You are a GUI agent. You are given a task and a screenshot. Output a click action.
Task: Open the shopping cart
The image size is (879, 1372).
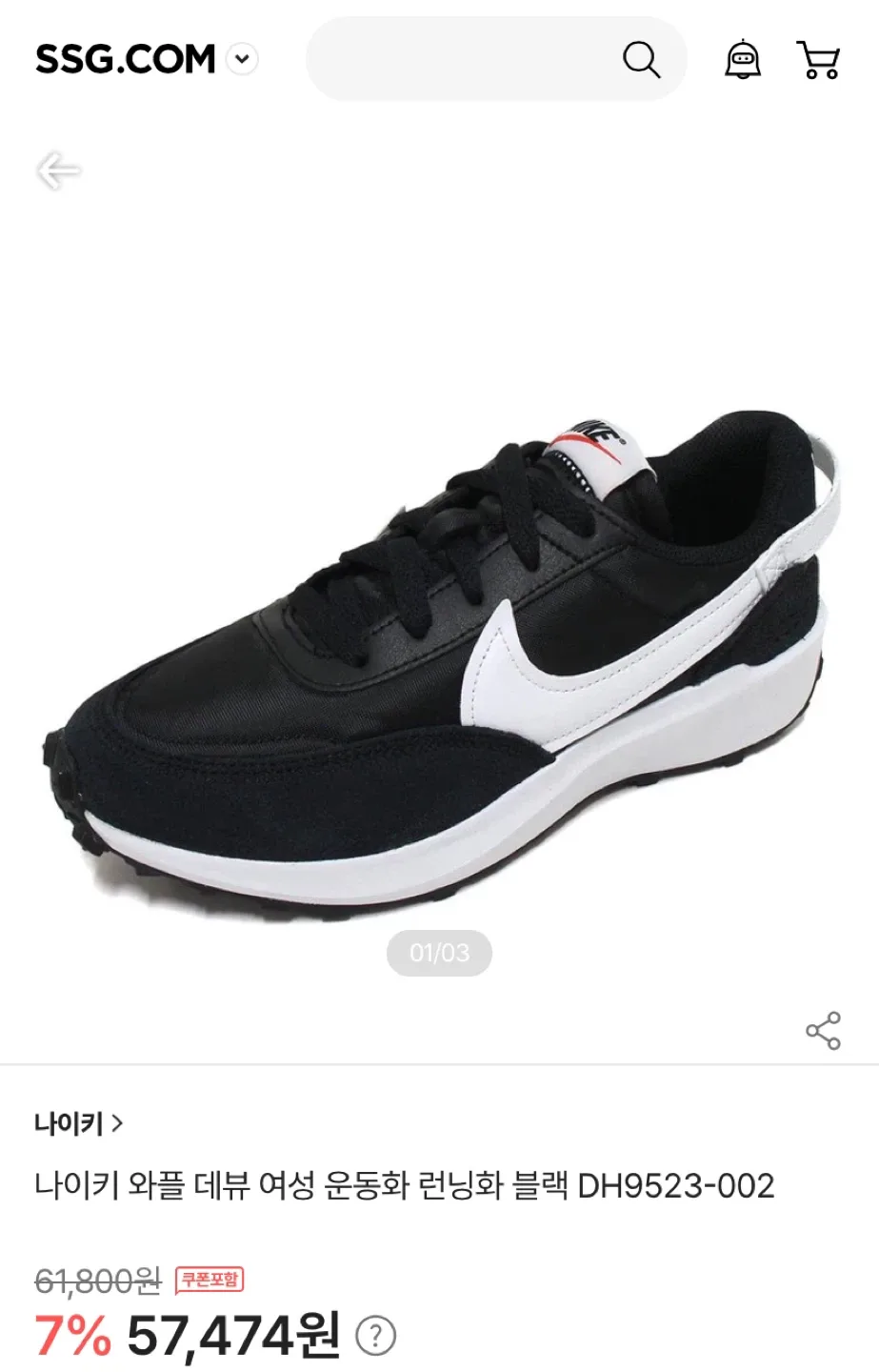(818, 60)
